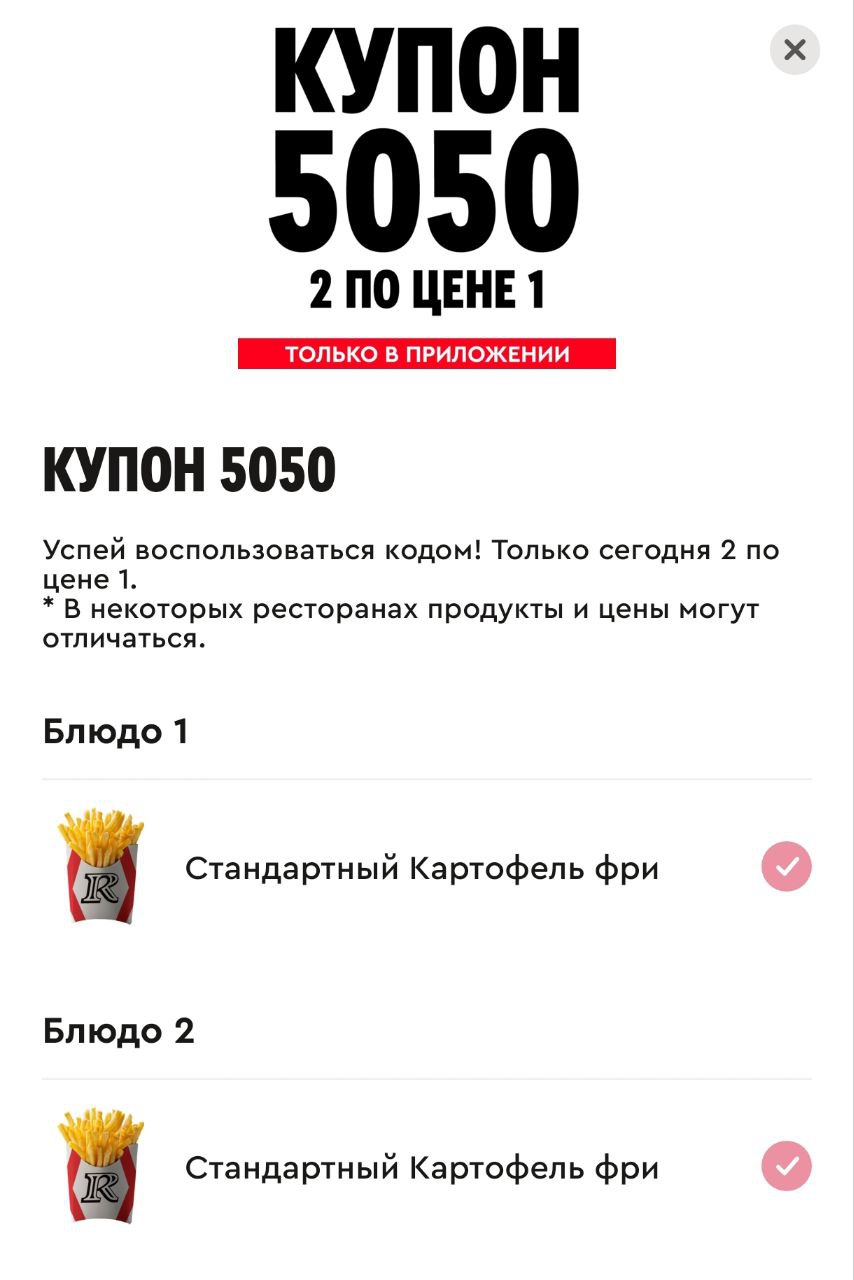Close the Купон 5050 coupon sheet
This screenshot has width=854, height=1280.
click(x=794, y=49)
